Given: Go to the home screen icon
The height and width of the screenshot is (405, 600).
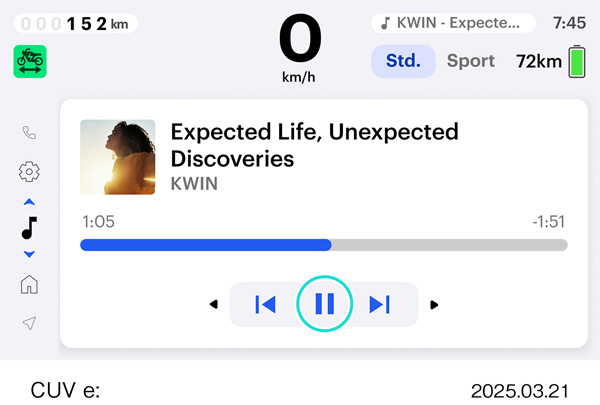Looking at the screenshot, I should tap(29, 284).
